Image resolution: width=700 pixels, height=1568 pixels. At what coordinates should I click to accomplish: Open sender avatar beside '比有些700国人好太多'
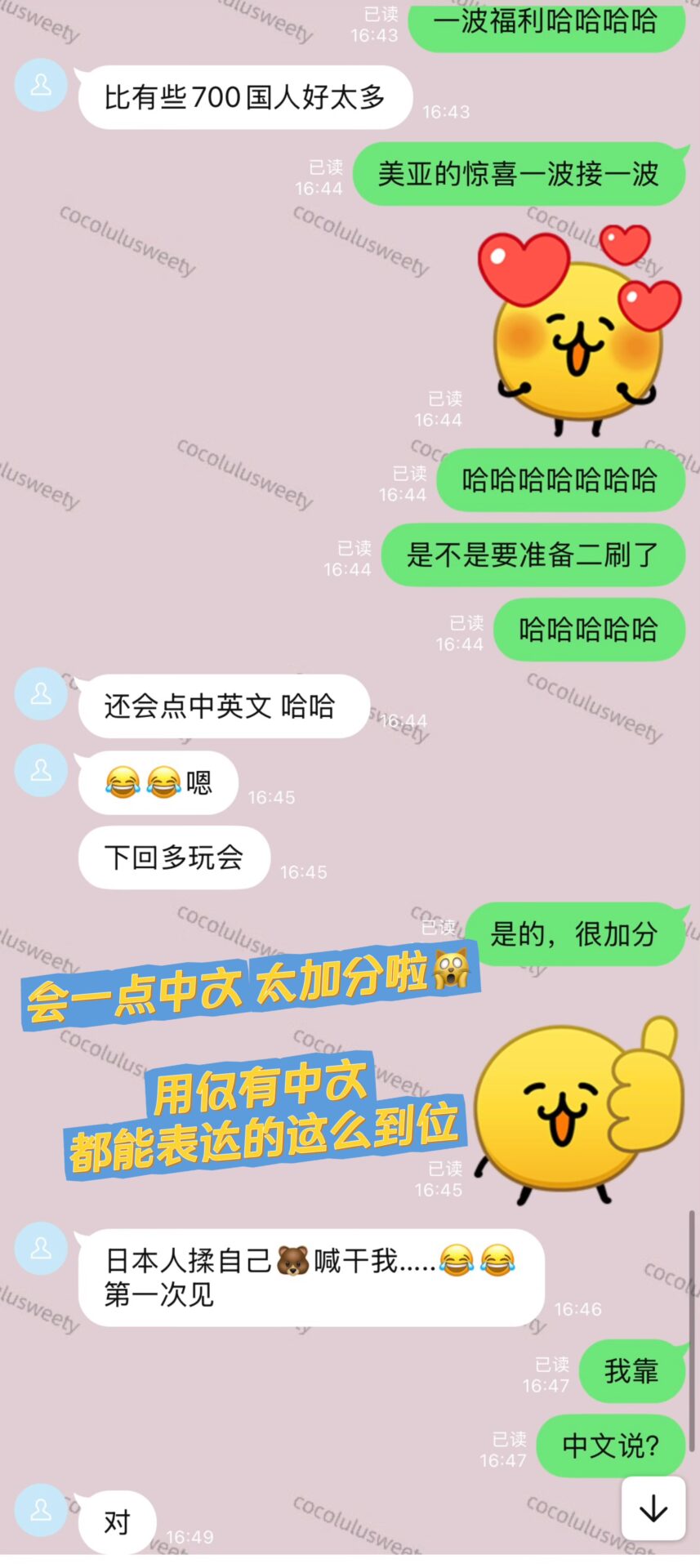tap(41, 85)
